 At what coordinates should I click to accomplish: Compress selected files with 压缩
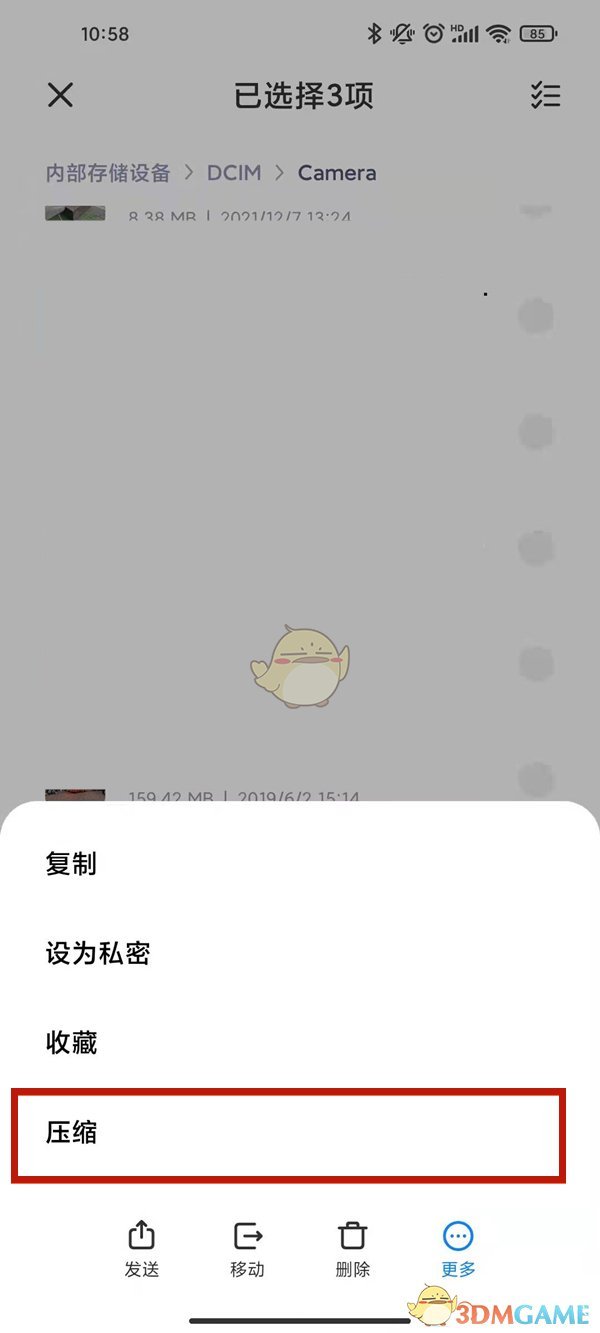pos(71,1133)
